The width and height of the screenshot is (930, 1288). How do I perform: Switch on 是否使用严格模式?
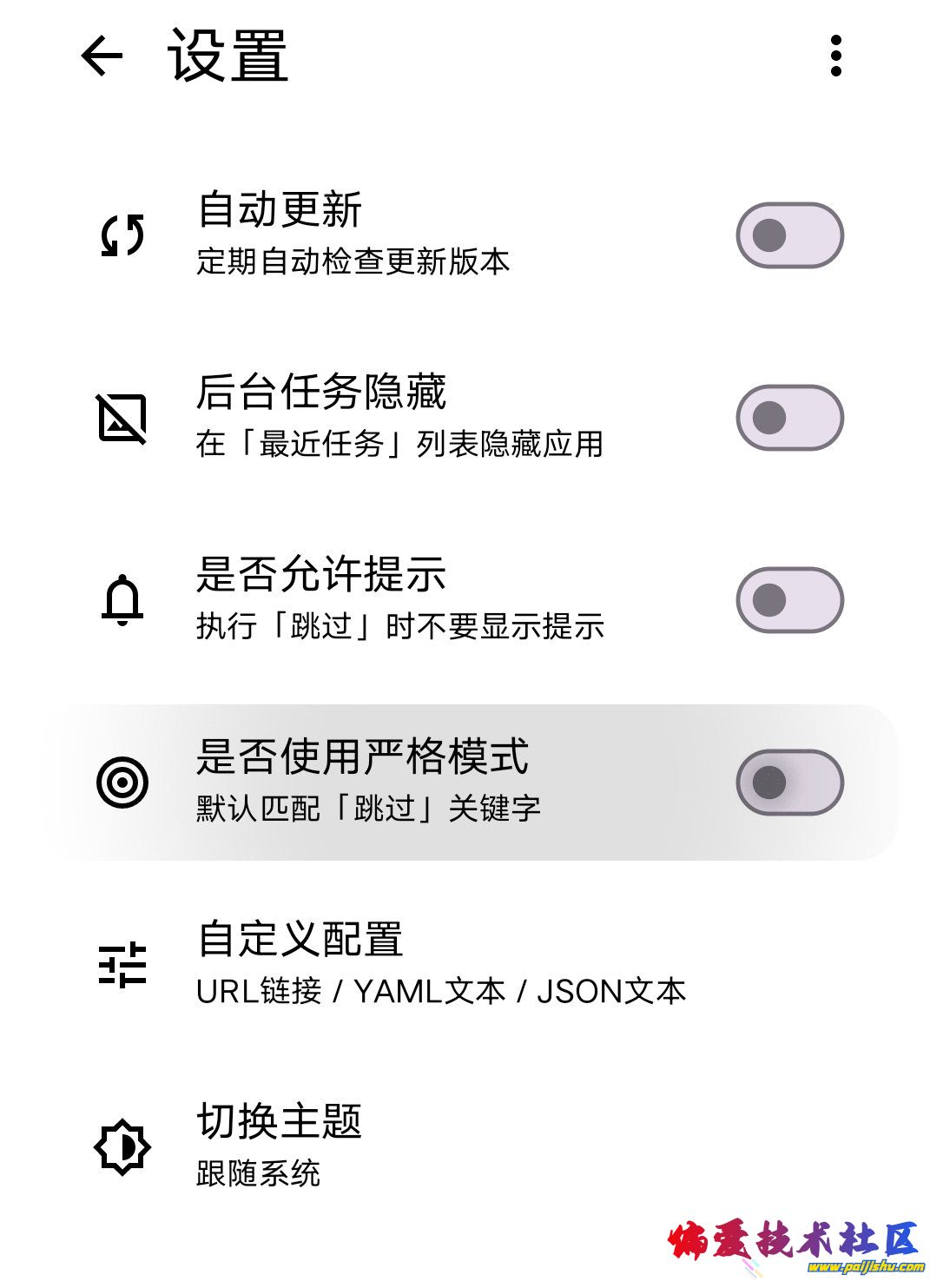click(x=789, y=783)
